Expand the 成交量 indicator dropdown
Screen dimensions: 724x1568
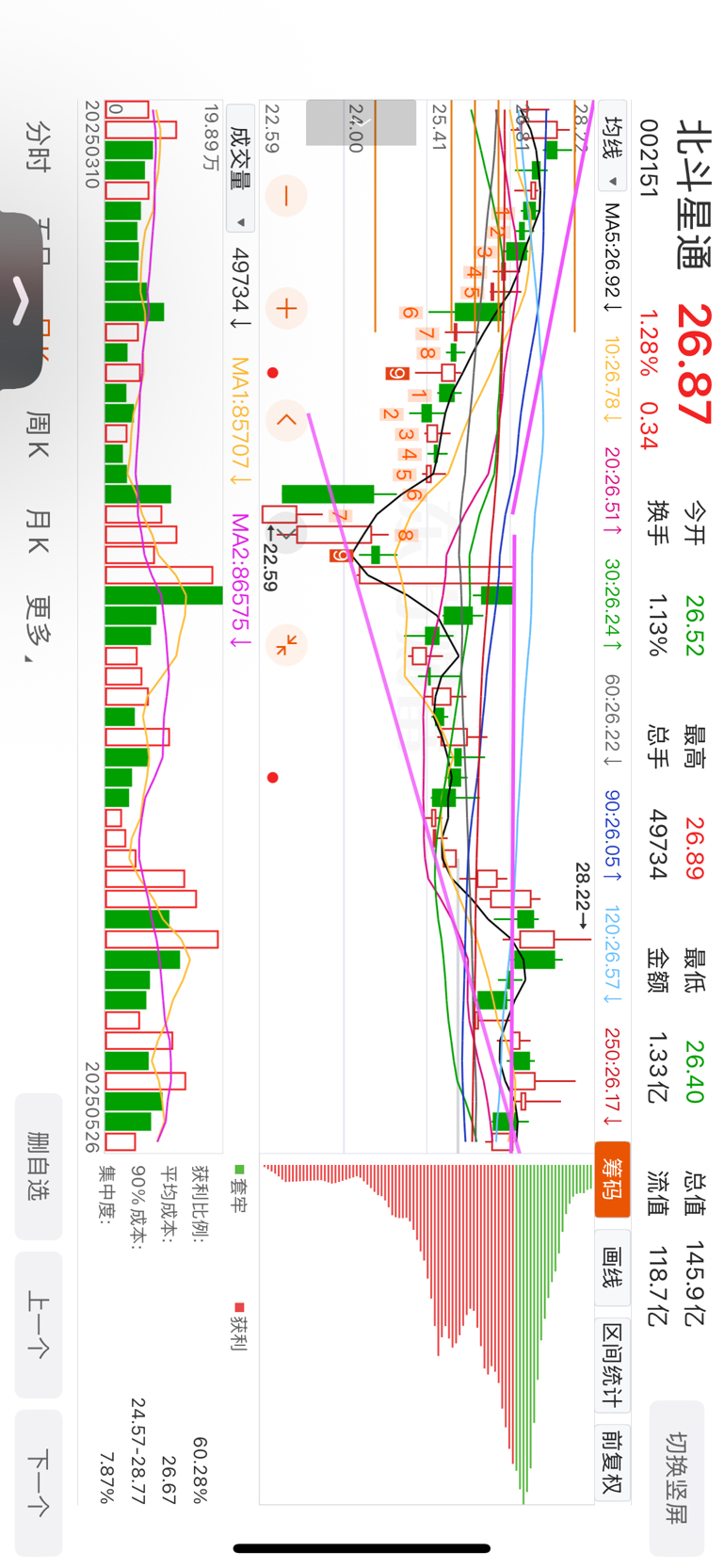241,181
